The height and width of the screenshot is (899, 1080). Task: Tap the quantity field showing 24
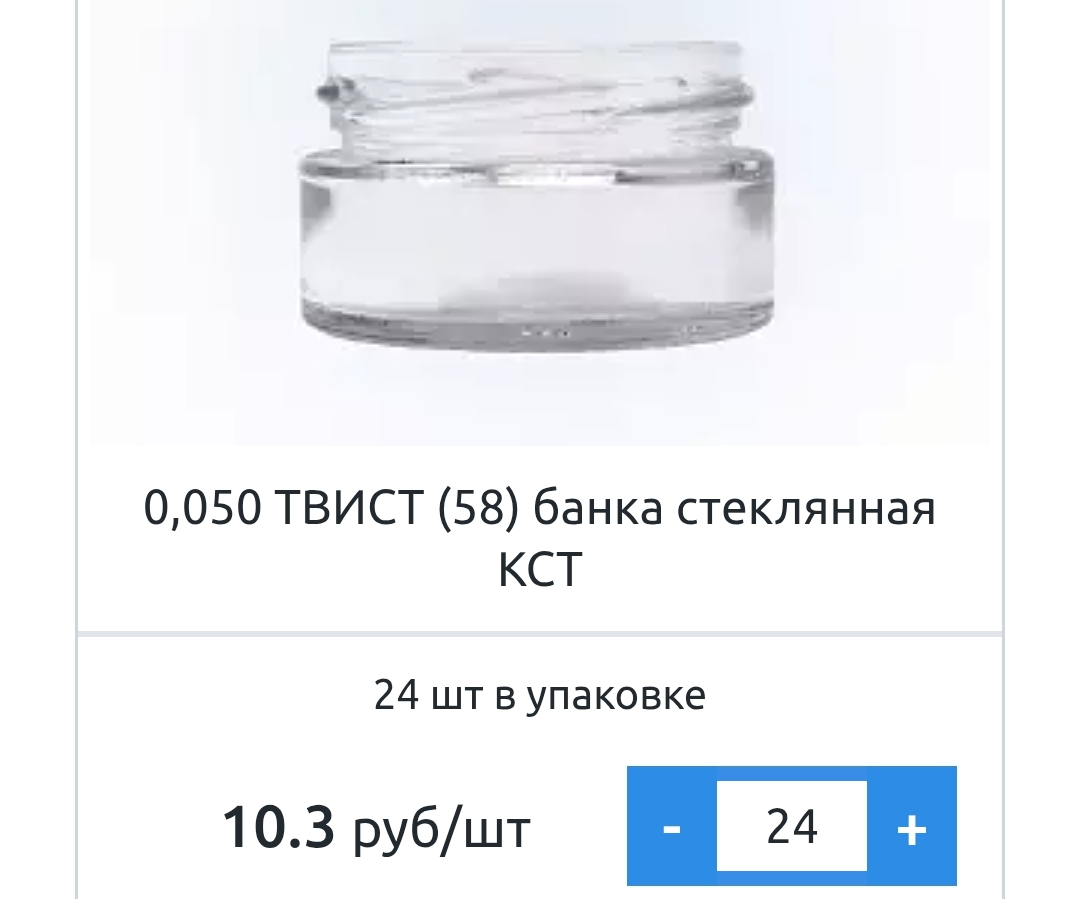(791, 828)
